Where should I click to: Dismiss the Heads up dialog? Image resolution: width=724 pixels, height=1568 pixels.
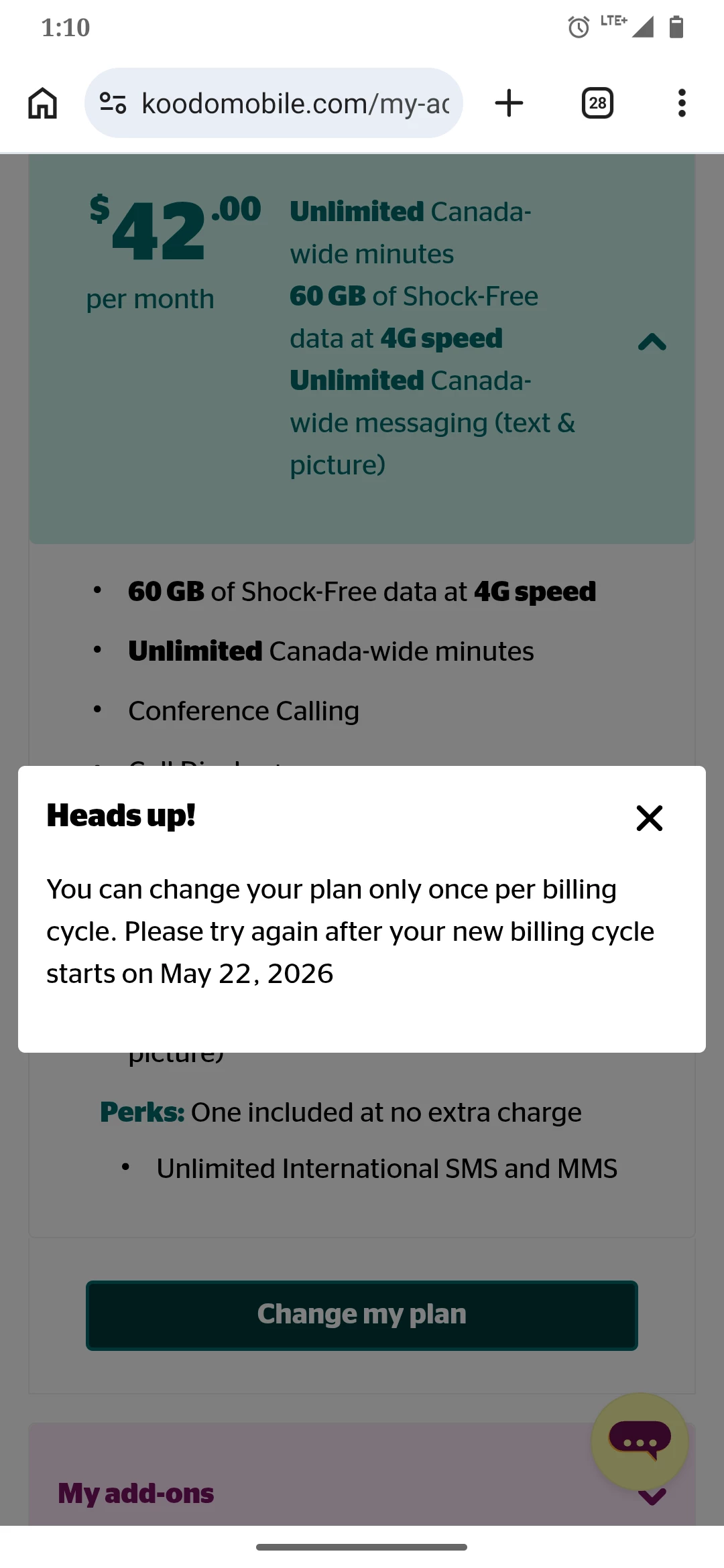[x=649, y=818]
